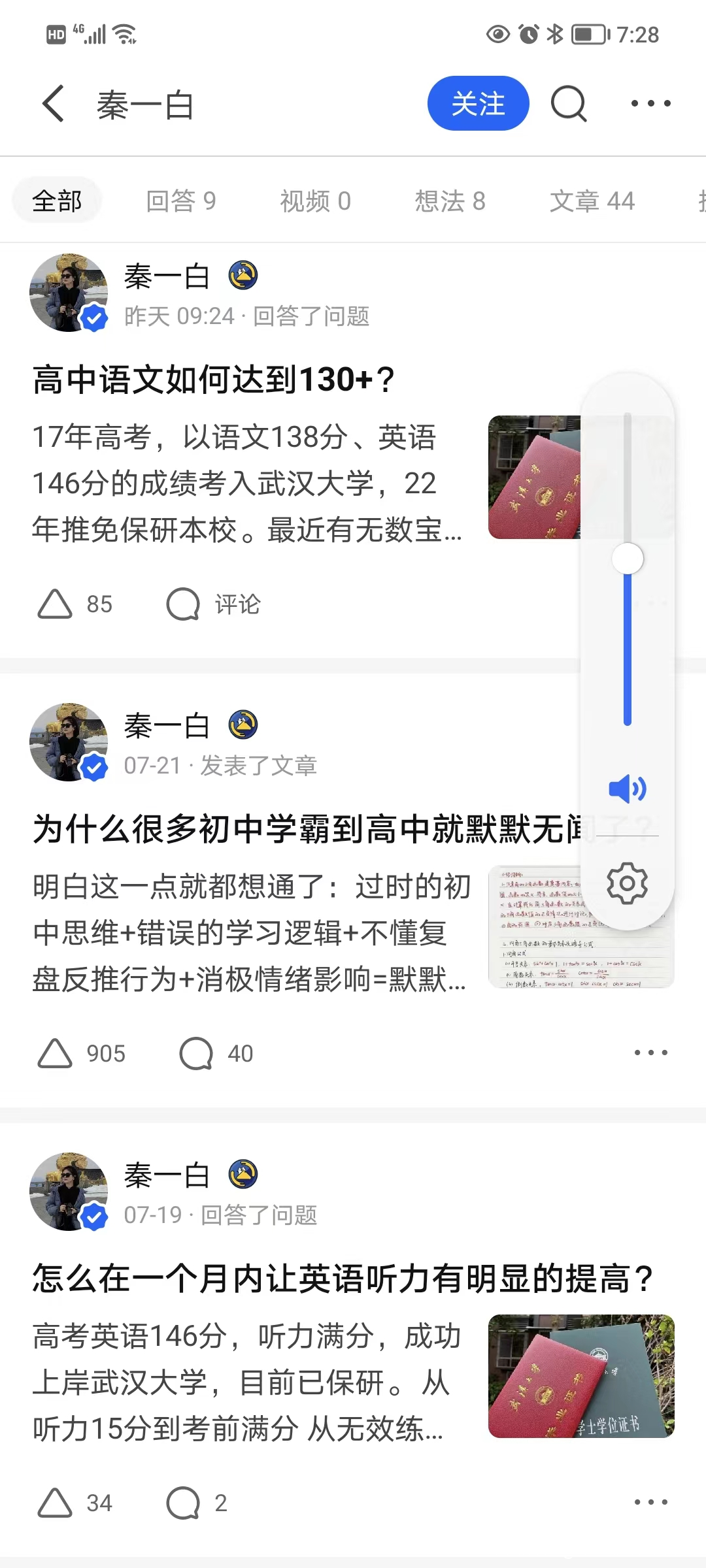Comment on the 高中语文如何达到130+ answer
706x1568 pixels.
(x=213, y=604)
